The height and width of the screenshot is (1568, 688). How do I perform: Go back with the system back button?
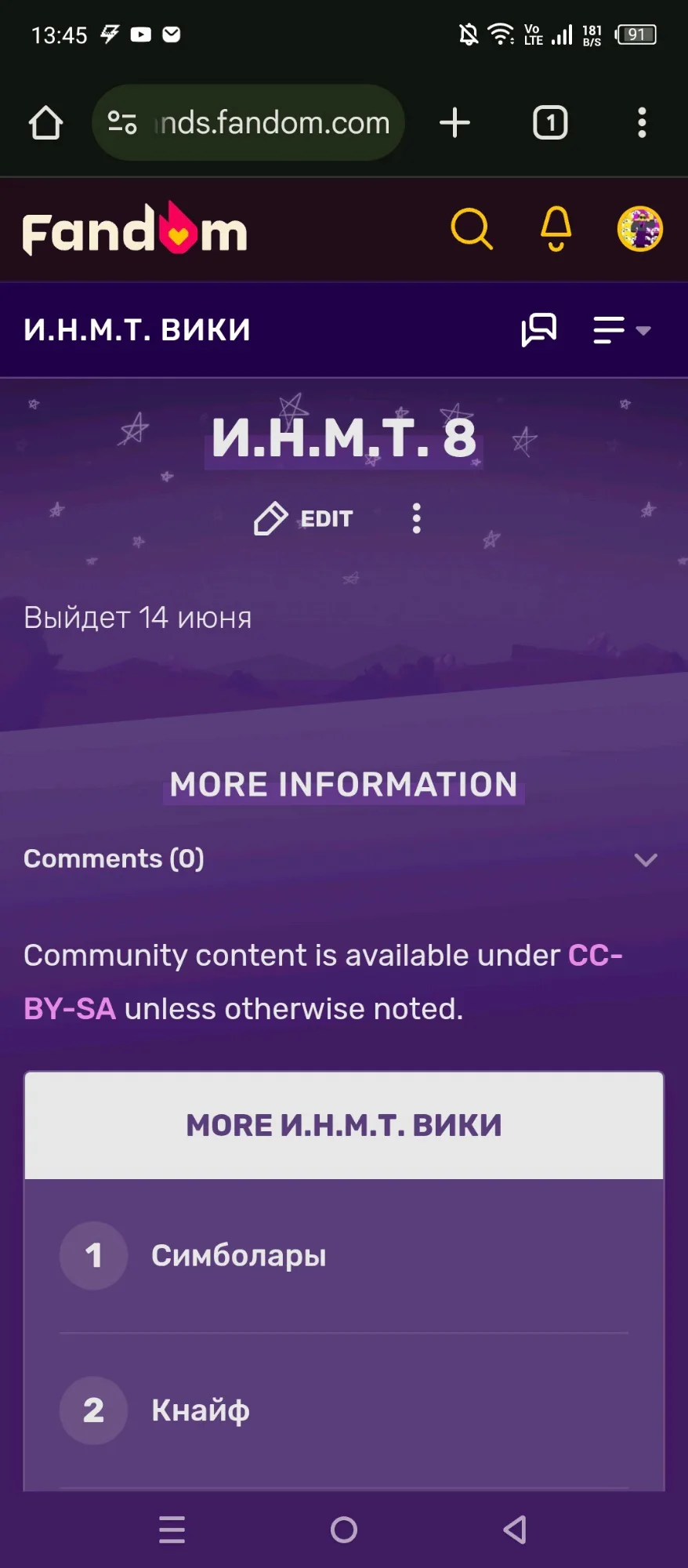click(x=515, y=1530)
